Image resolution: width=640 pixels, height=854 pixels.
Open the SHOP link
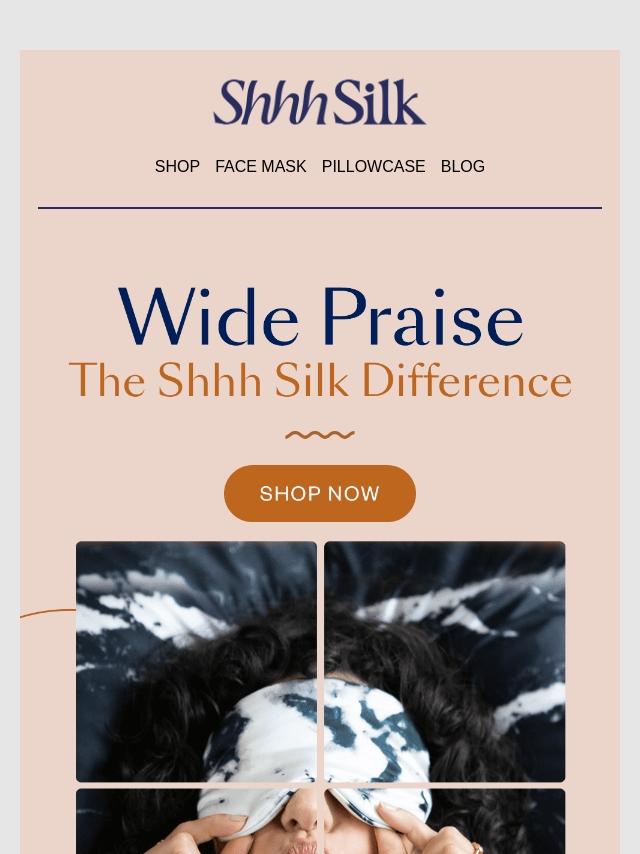[x=177, y=166]
